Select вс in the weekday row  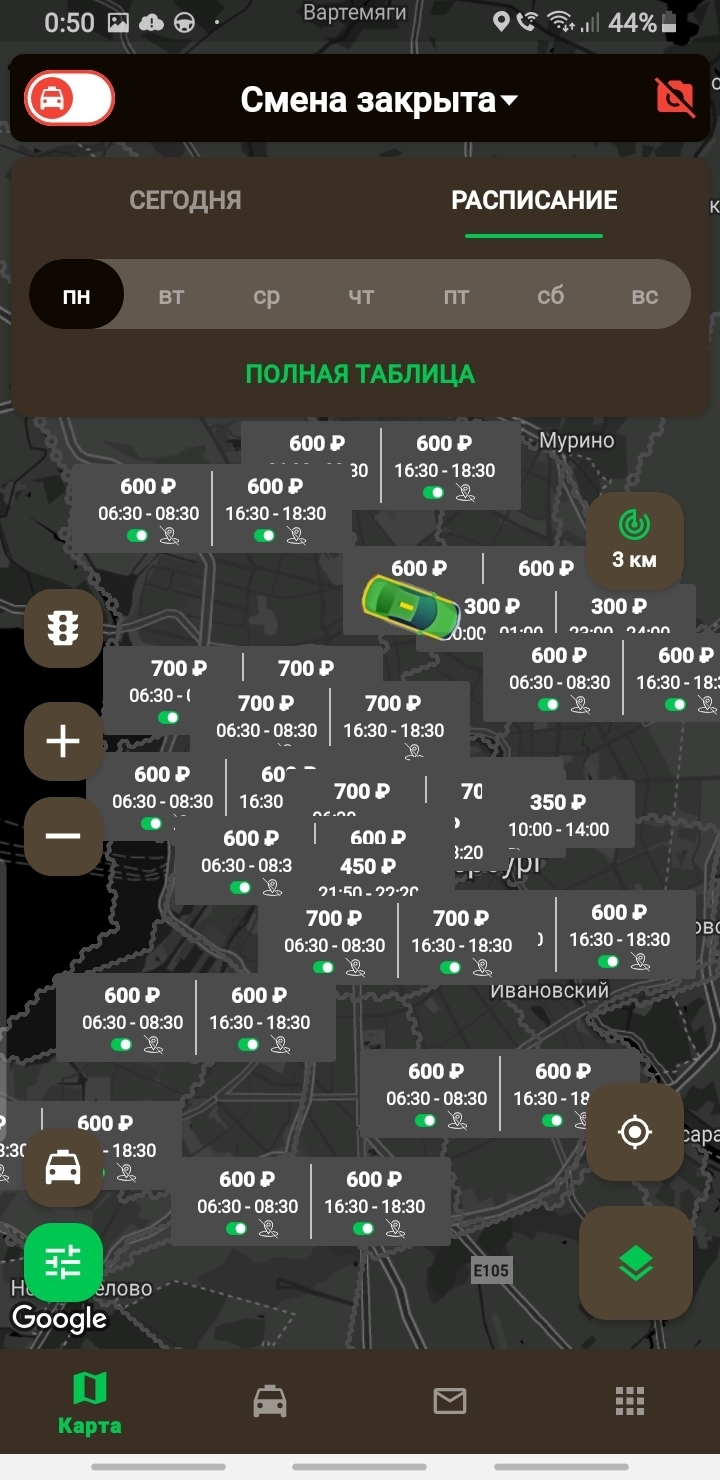[x=645, y=296]
